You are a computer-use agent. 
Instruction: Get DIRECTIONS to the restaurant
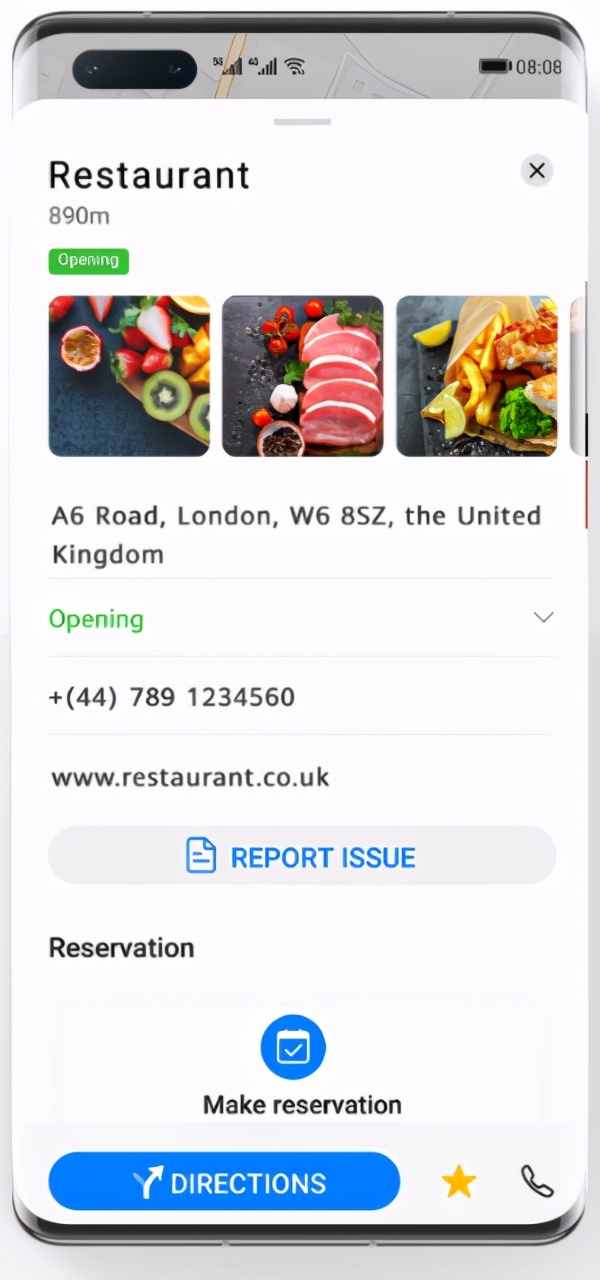224,1182
